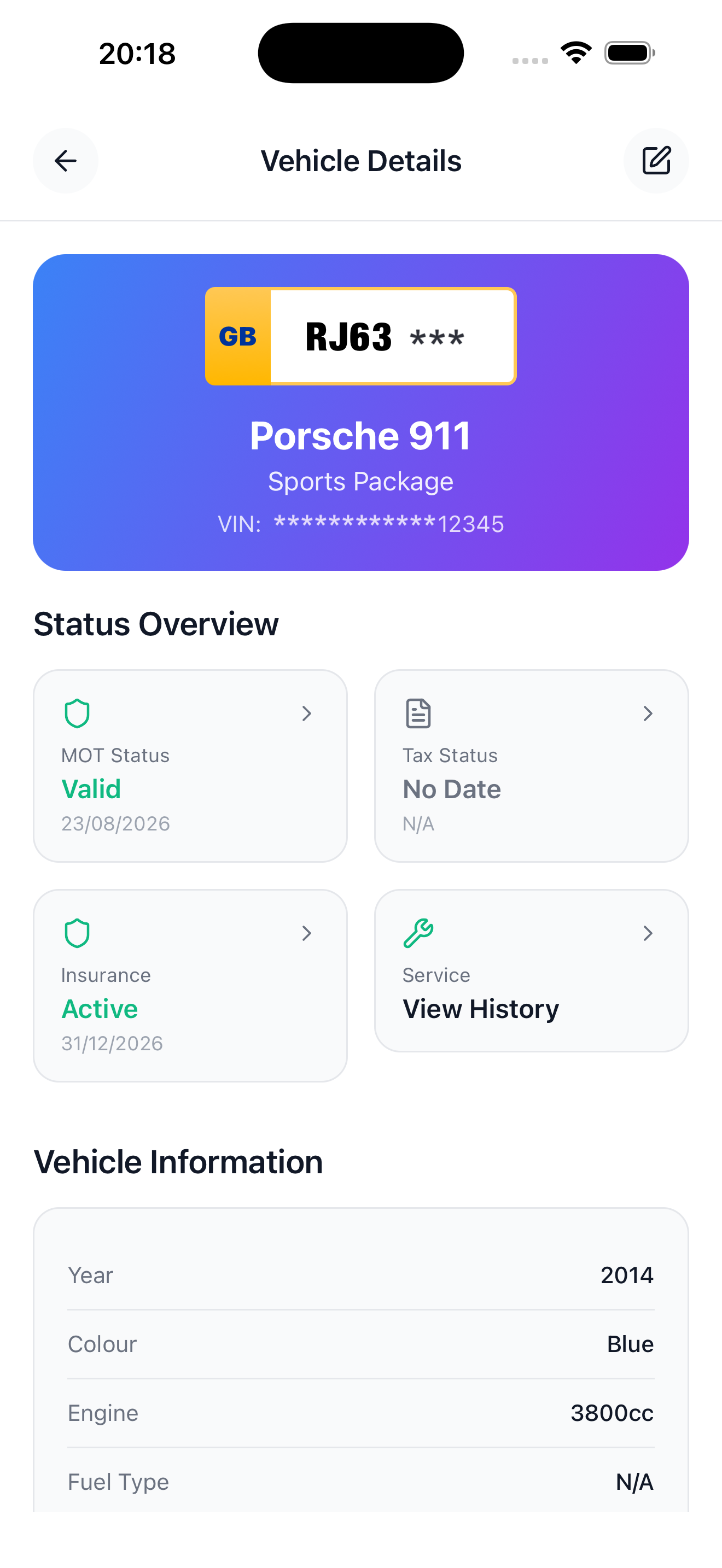Expand the Tax Status card chevron
The image size is (722, 1568).
(x=648, y=713)
